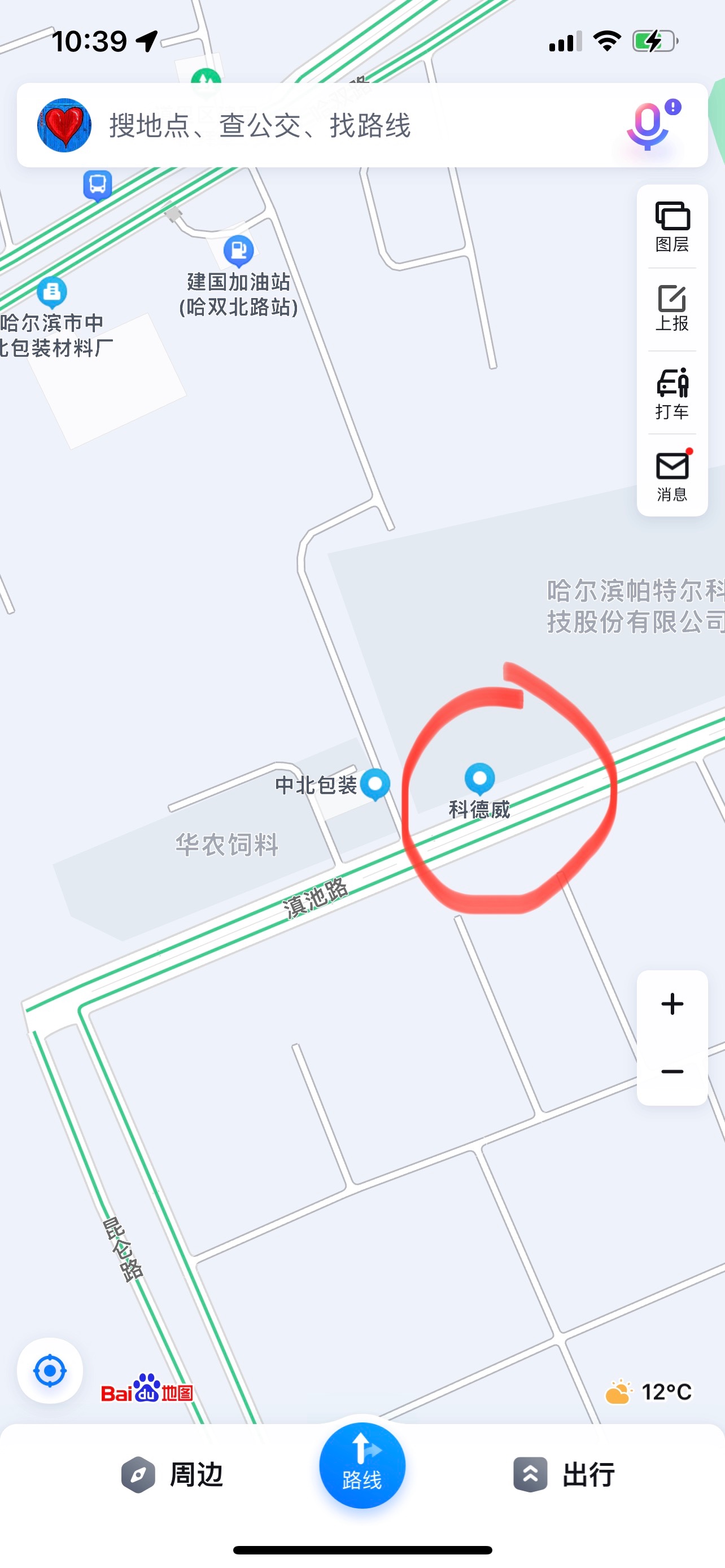Image resolution: width=725 pixels, height=1568 pixels.
Task: Open the profile avatar in the search bar
Action: pyautogui.click(x=64, y=125)
